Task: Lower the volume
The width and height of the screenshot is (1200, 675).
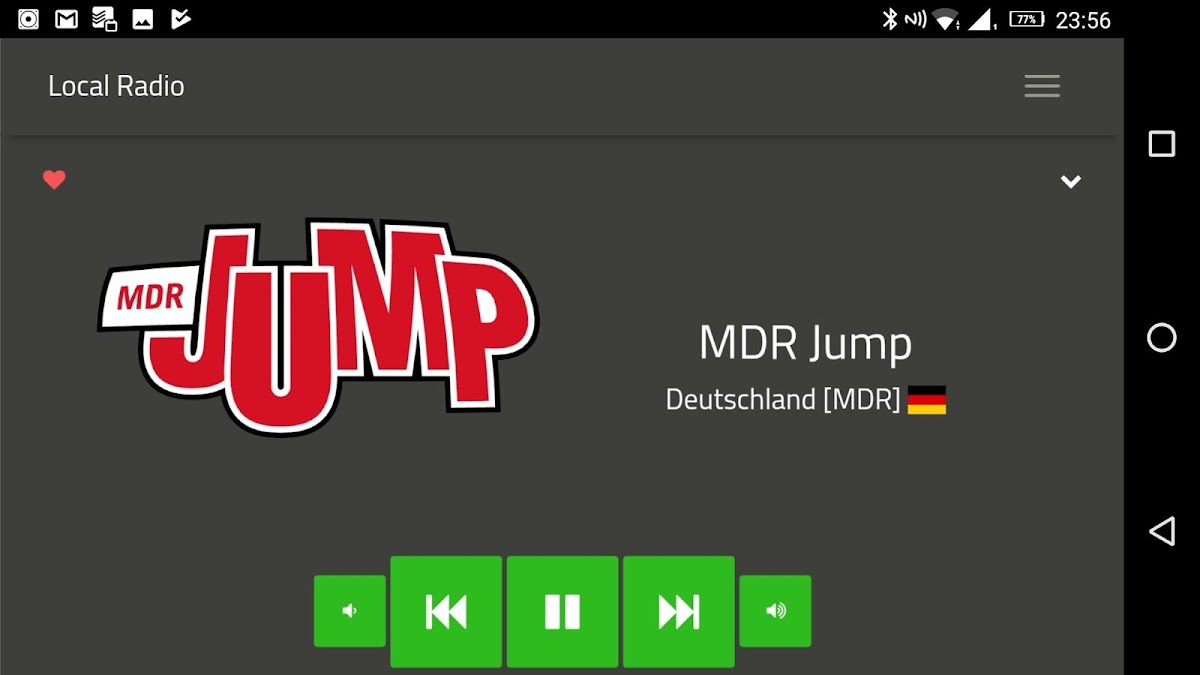Action: pyautogui.click(x=349, y=611)
